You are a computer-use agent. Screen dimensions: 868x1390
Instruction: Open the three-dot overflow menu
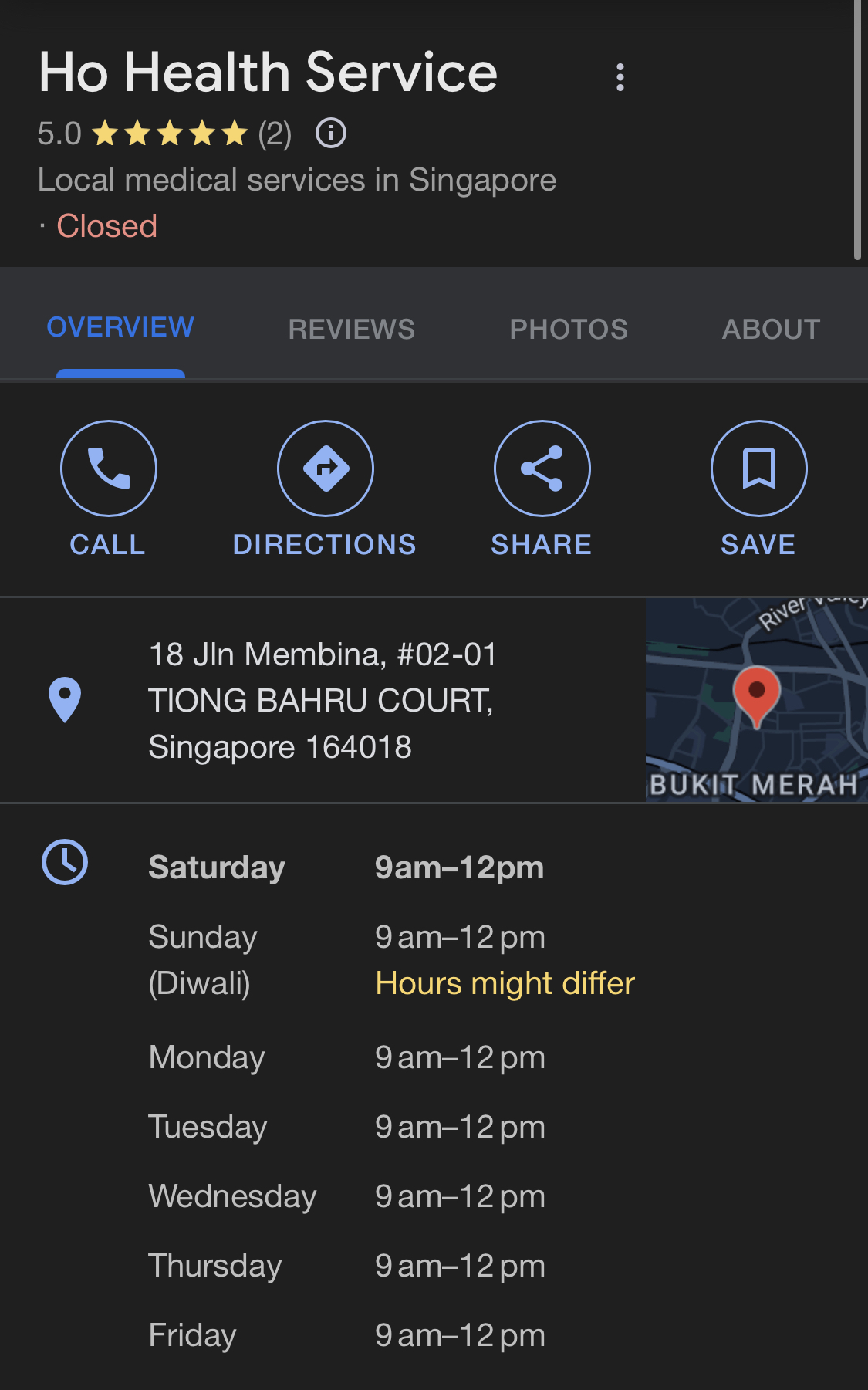coord(620,77)
